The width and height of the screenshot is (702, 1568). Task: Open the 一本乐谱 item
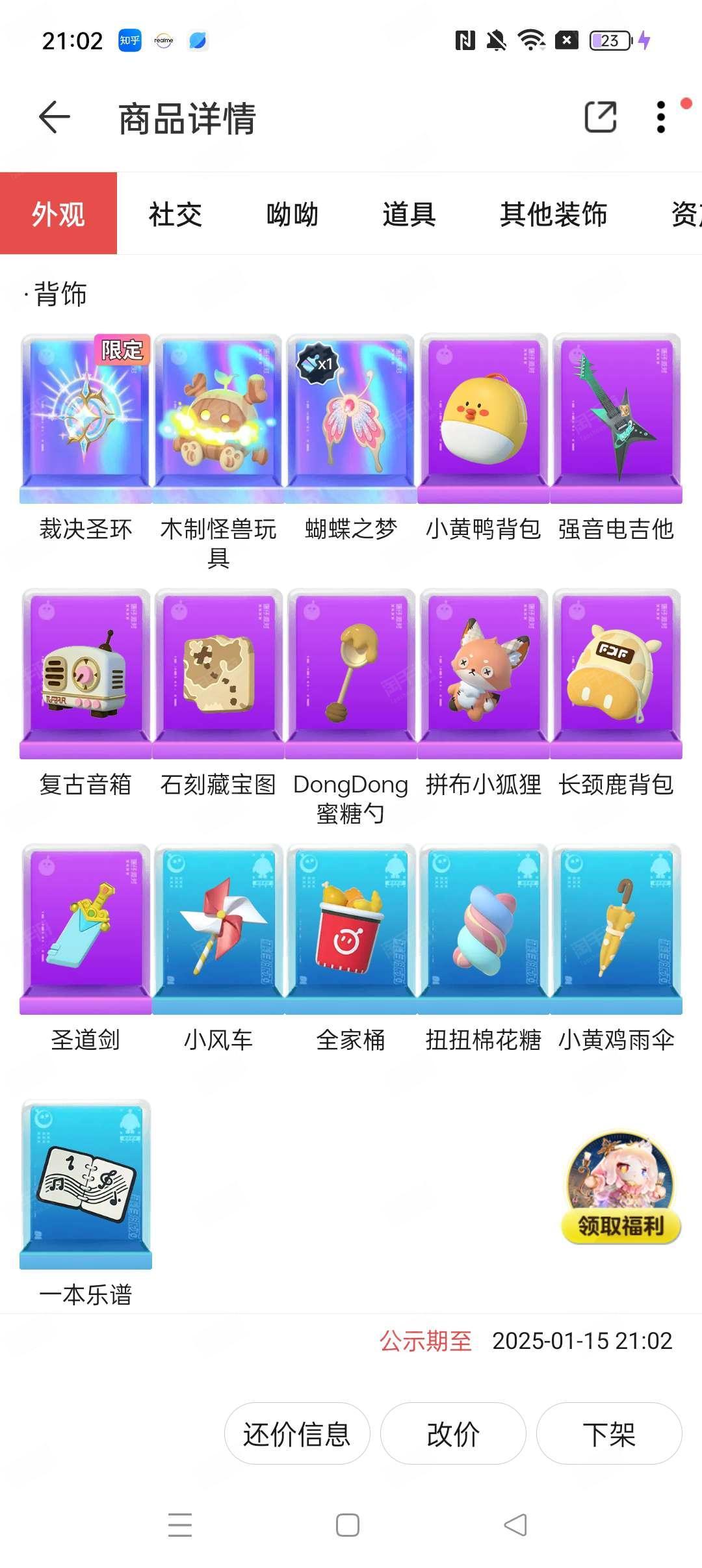pos(86,1184)
